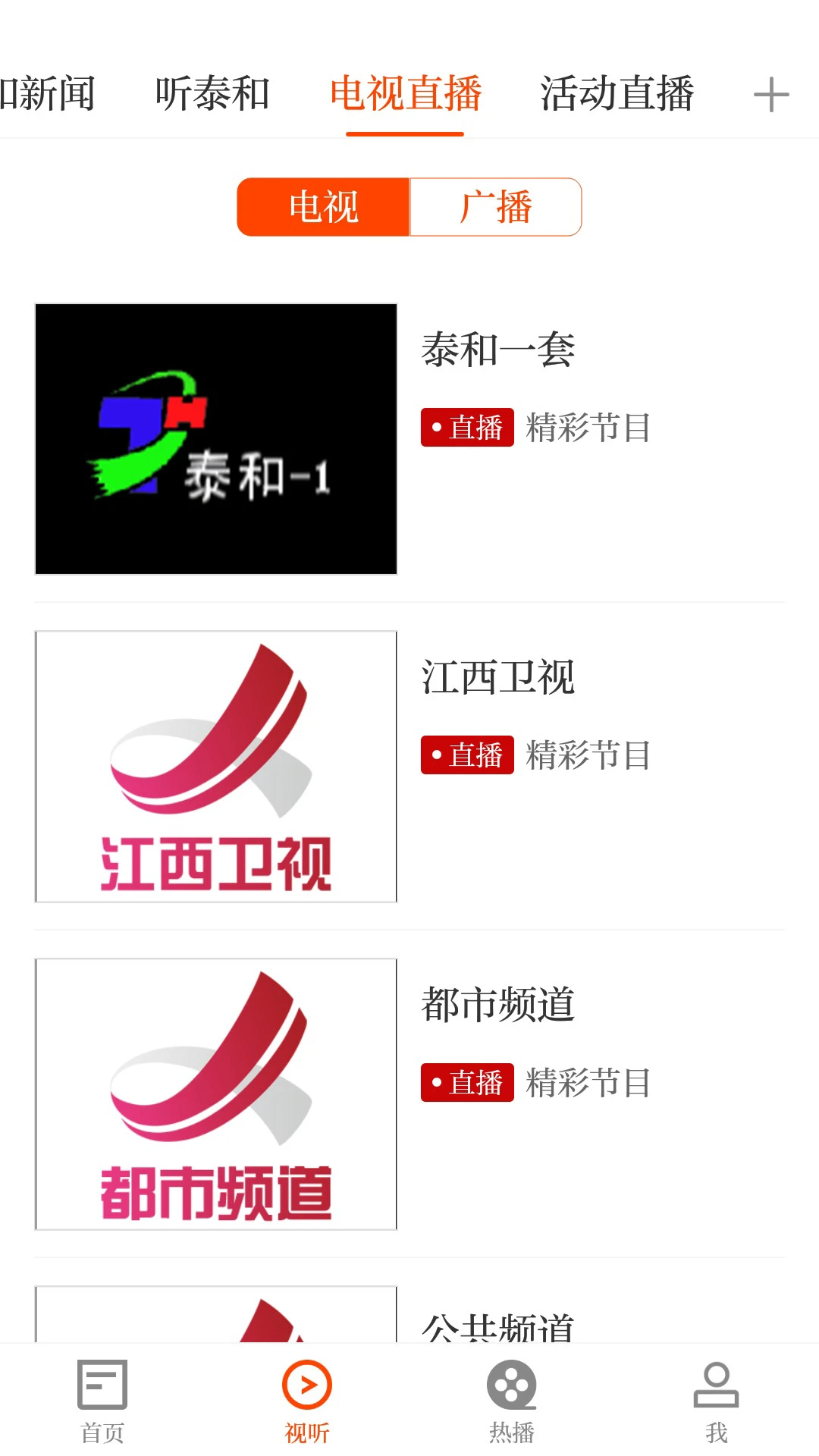Keep 电视 mode selected in the toggle
The height and width of the screenshot is (1456, 819).
[x=323, y=206]
